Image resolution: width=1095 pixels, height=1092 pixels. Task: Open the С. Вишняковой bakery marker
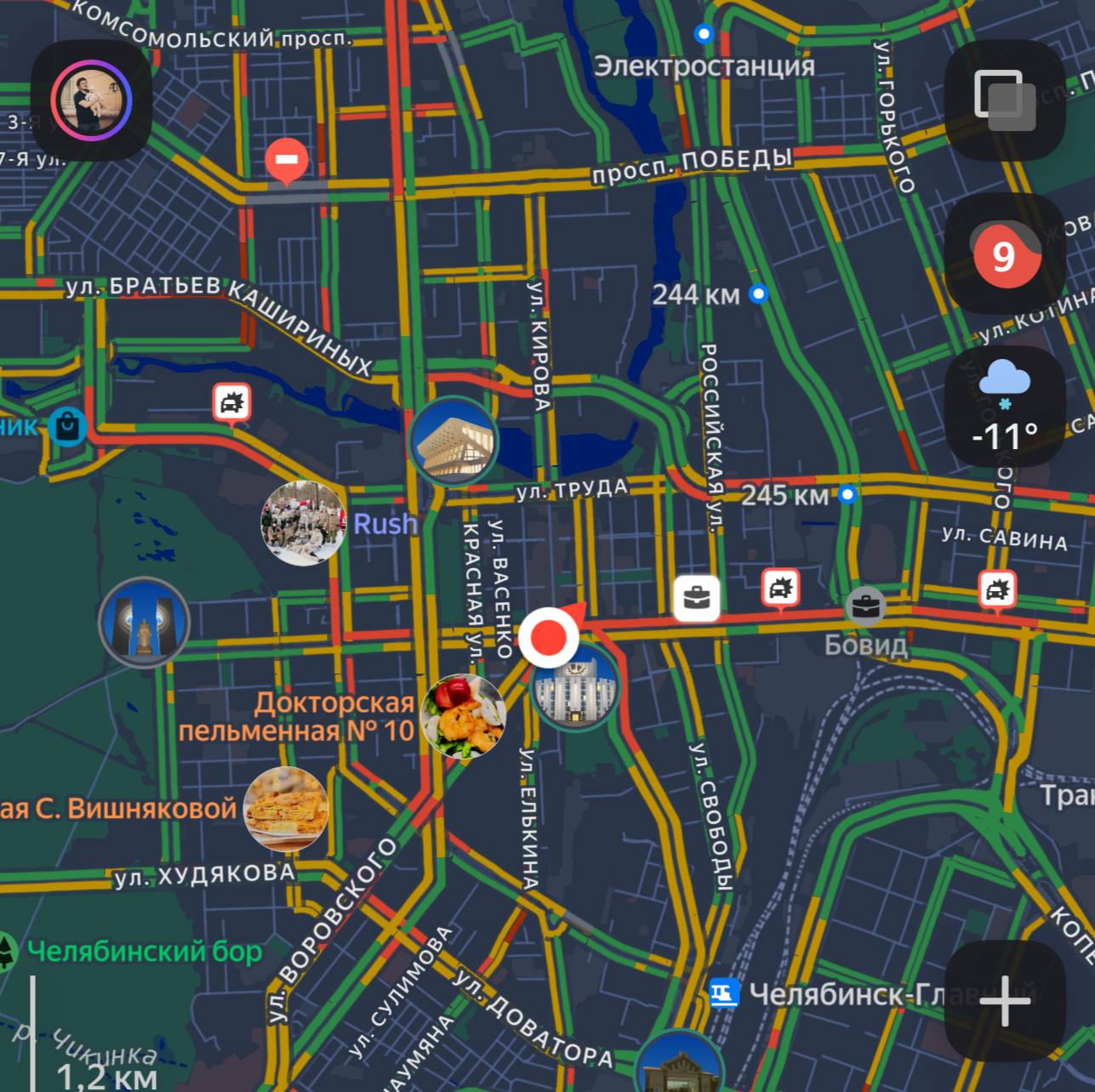point(286,808)
